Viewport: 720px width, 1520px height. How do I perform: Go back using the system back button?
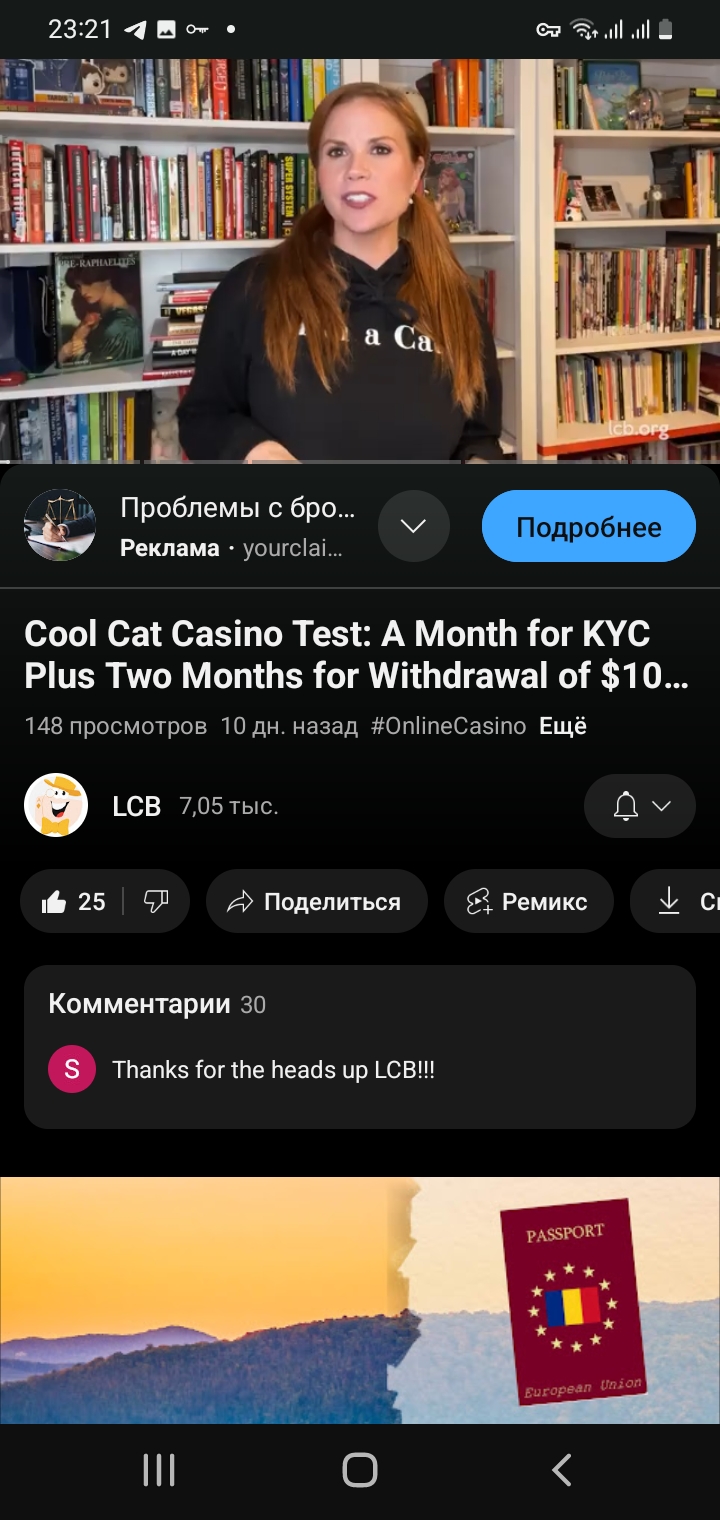coord(561,1470)
